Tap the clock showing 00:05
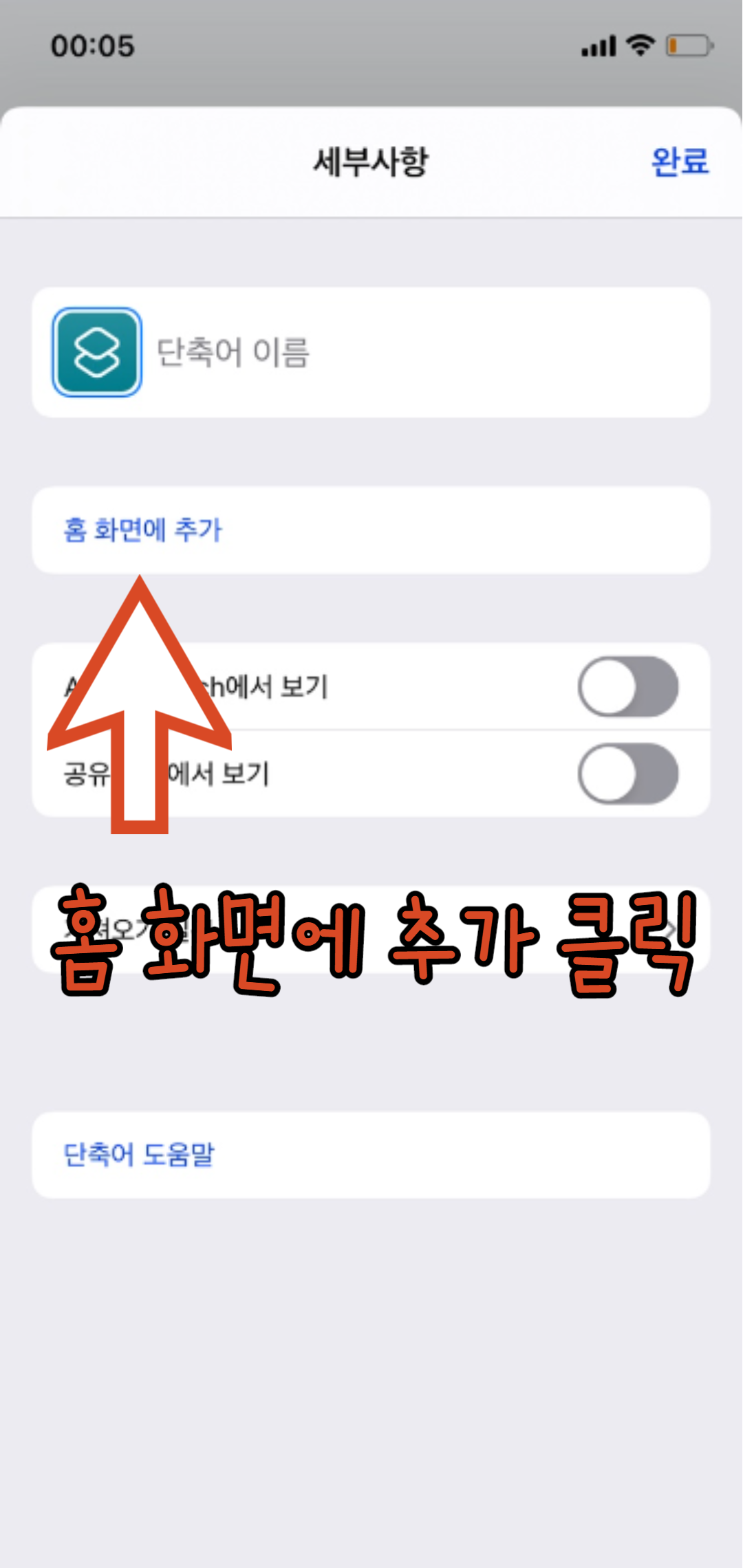Viewport: 743px width, 1568px height. [91, 46]
